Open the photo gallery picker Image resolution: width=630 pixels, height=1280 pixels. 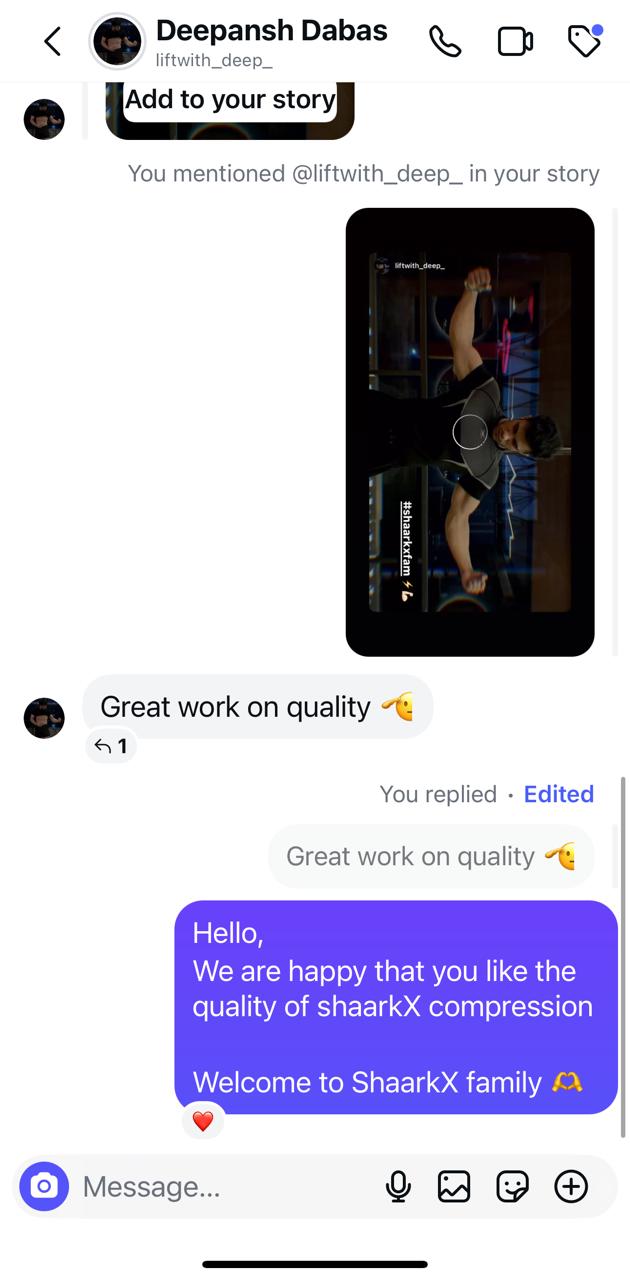tap(454, 1187)
